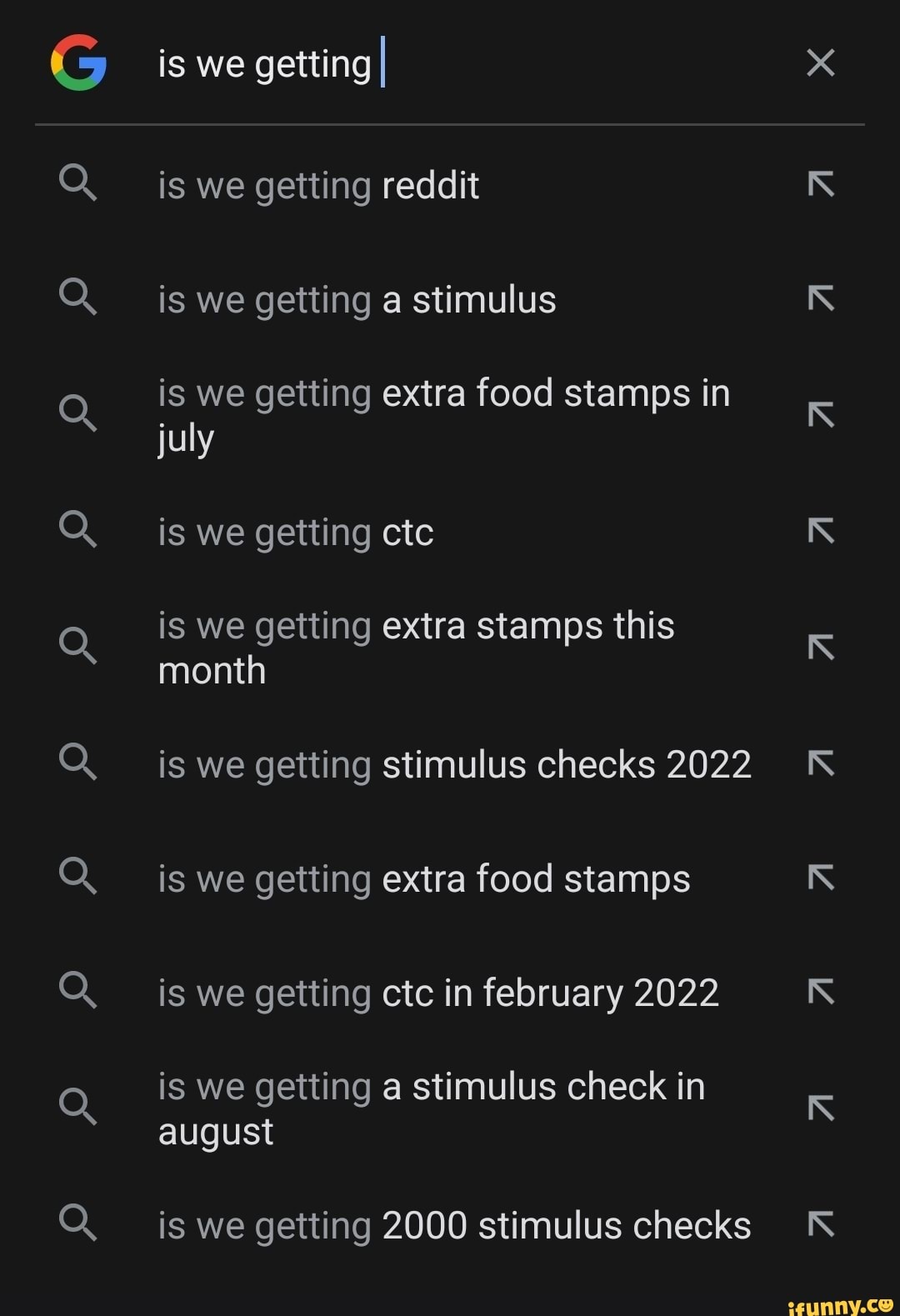The height and width of the screenshot is (1316, 900).
Task: Search "is we getting 2000 stimulus checks"
Action: point(454,1225)
